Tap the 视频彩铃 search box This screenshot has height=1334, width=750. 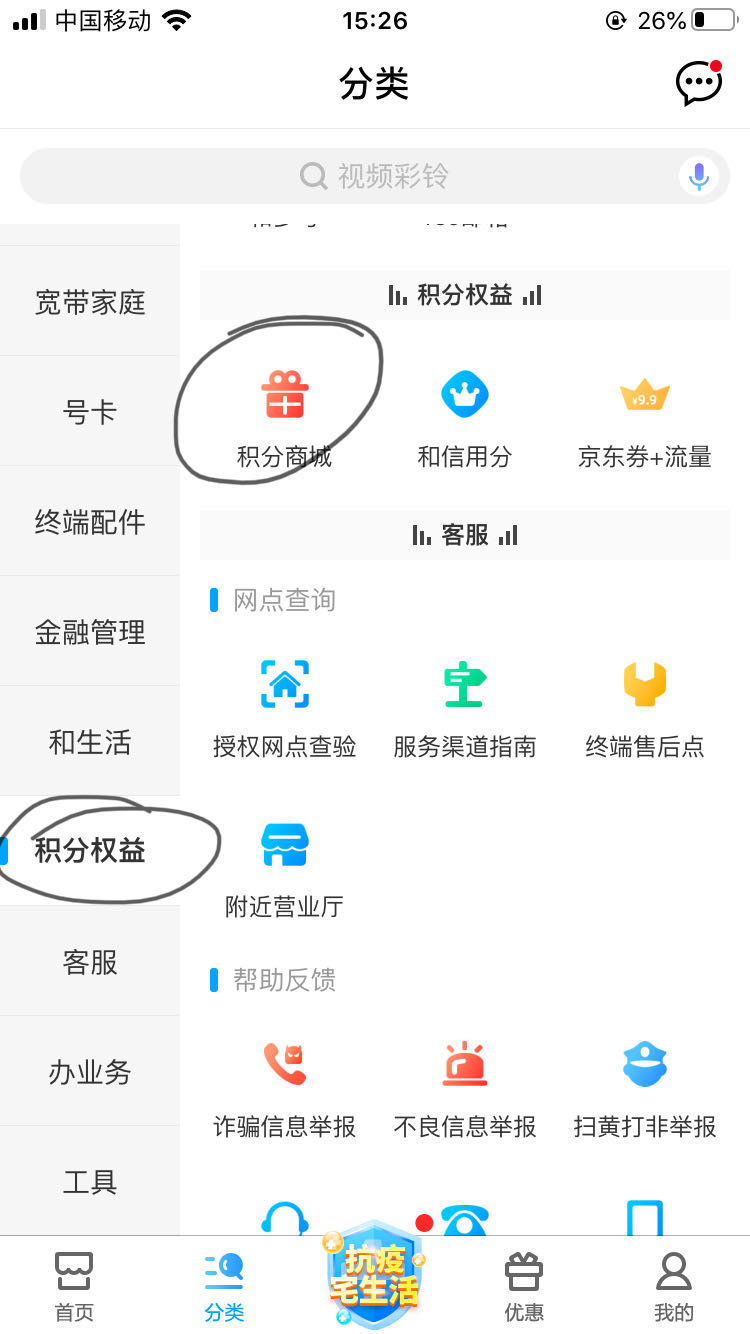pos(374,177)
